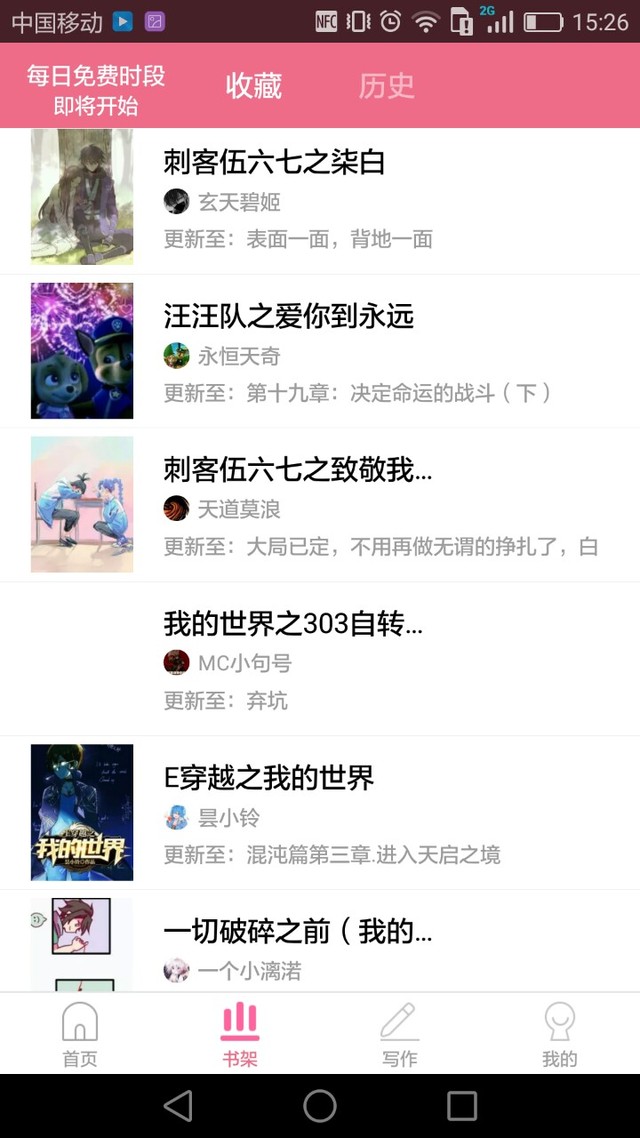The image size is (640, 1138).
Task: Switch to the 历史 tab
Action: [386, 86]
